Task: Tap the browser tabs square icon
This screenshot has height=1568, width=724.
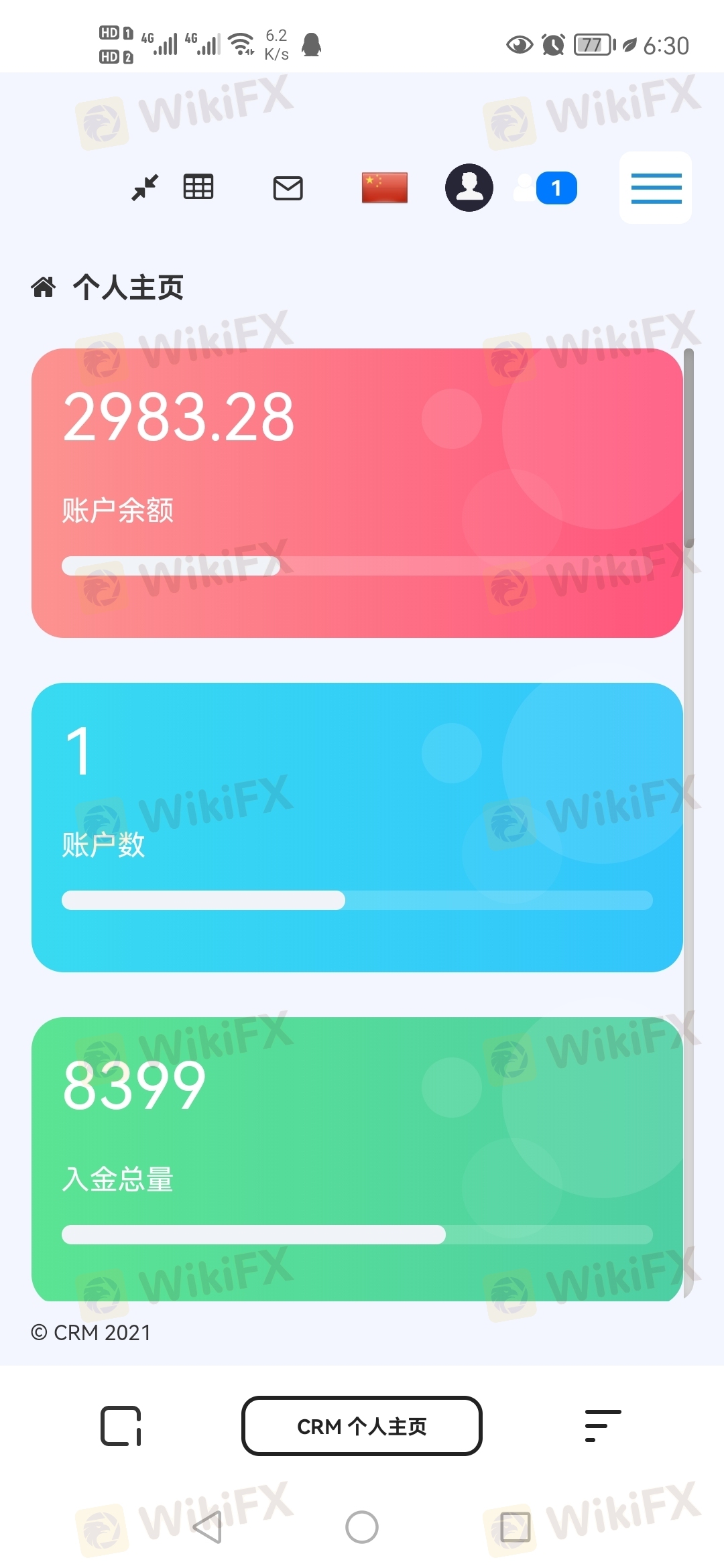Action: coord(121,1425)
